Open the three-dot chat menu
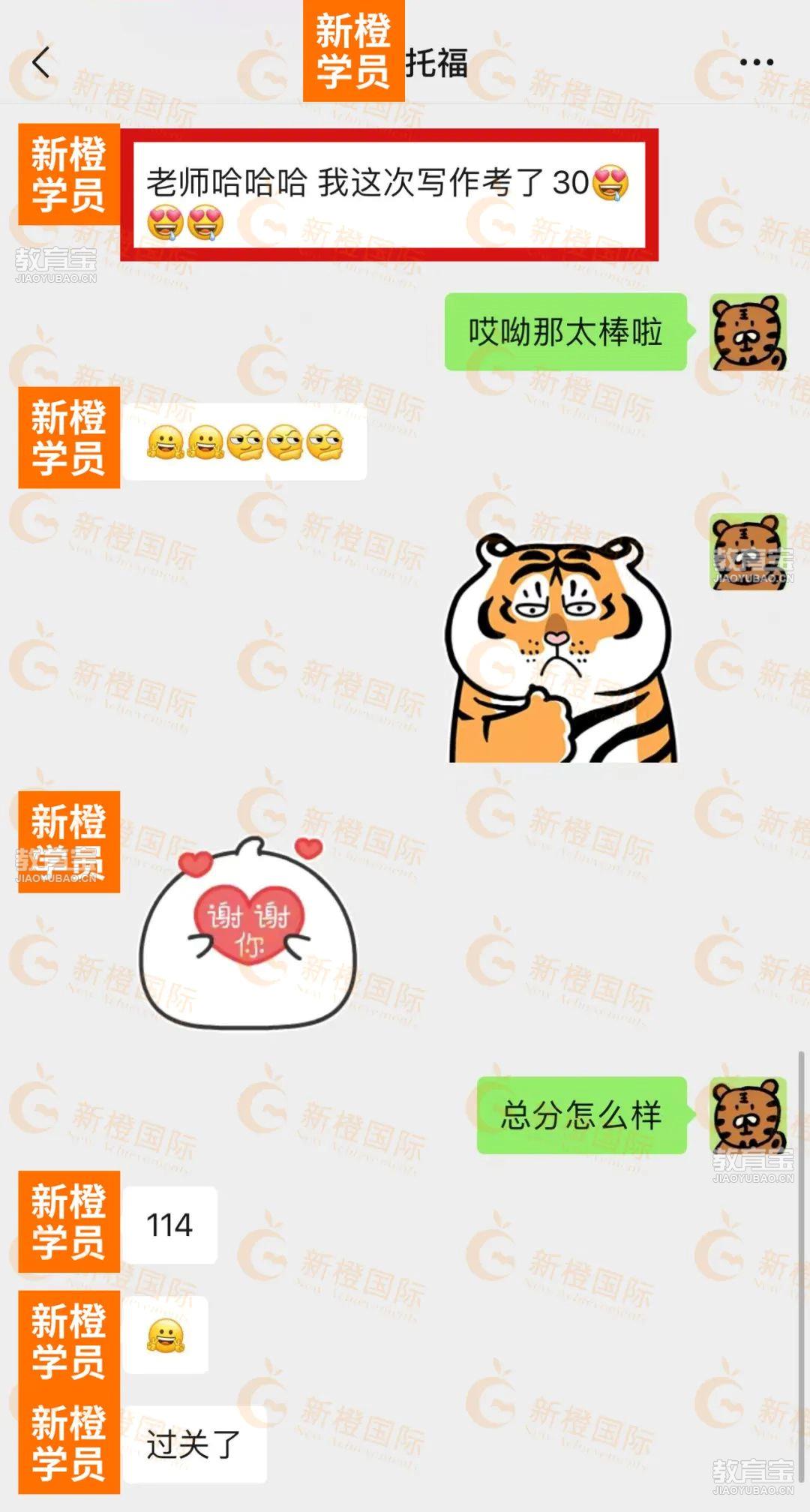Screen dimensions: 810x1512 click(x=756, y=62)
